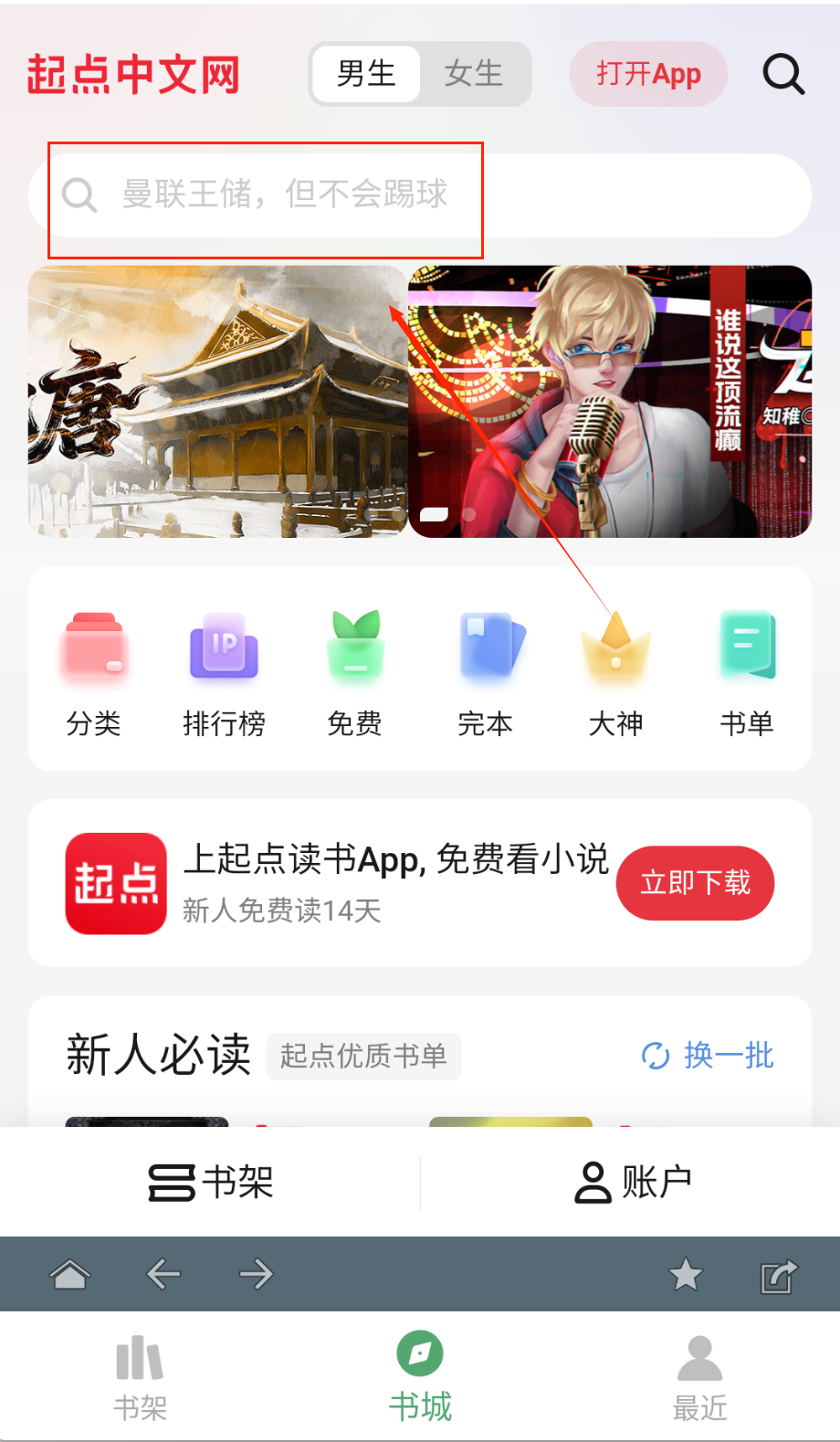Open the 唐 temple banner
Screen dimensions: 840x1442
(217, 402)
